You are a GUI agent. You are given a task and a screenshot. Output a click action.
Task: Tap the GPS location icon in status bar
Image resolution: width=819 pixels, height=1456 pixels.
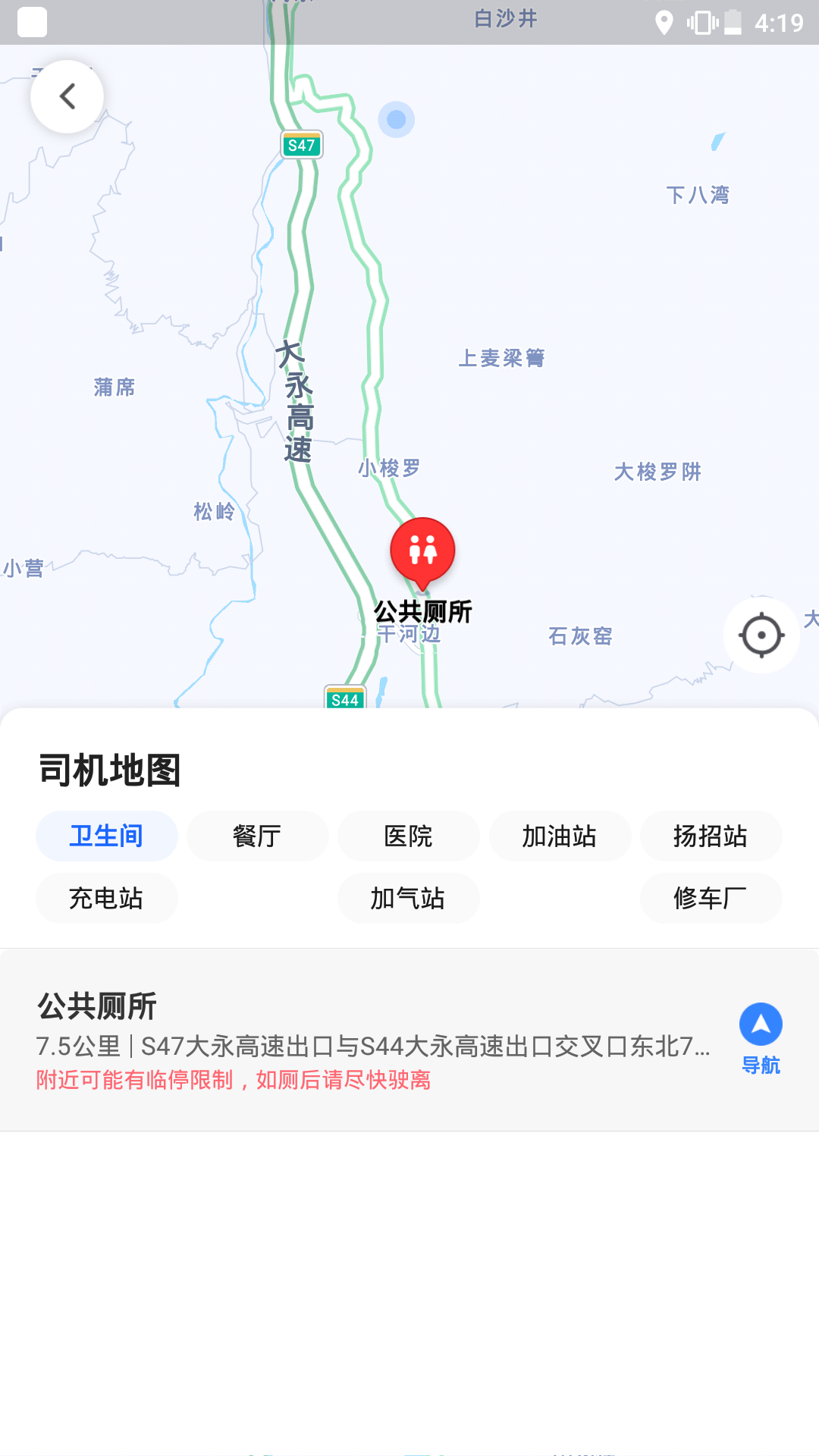click(666, 23)
